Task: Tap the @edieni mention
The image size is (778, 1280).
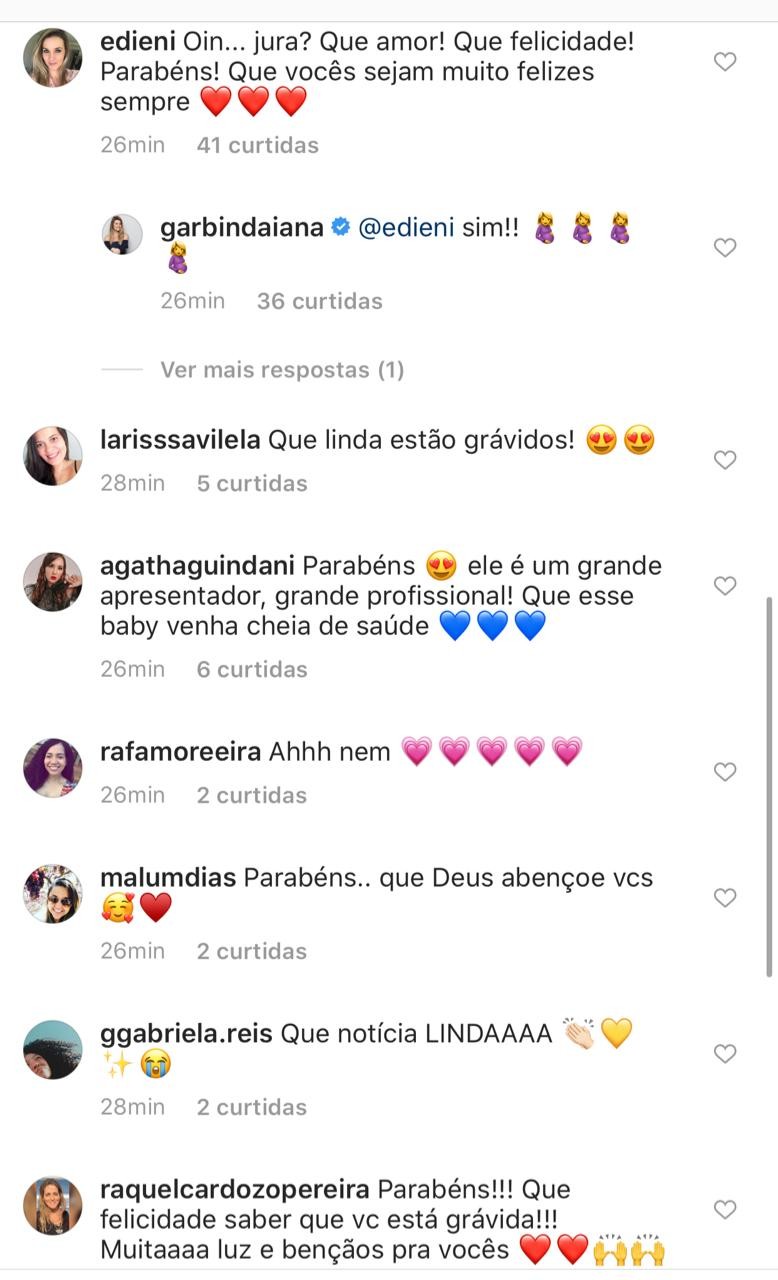Action: pos(405,228)
